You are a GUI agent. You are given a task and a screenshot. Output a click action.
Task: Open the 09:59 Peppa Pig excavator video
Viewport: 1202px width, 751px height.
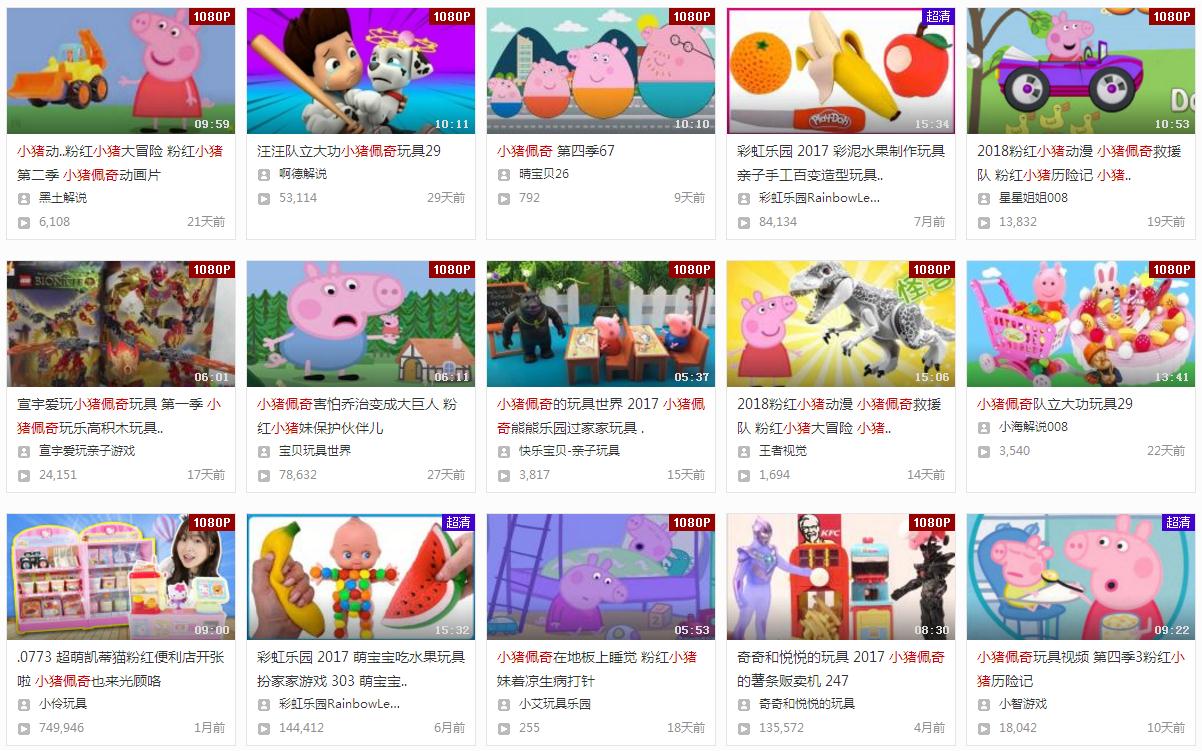pos(121,71)
